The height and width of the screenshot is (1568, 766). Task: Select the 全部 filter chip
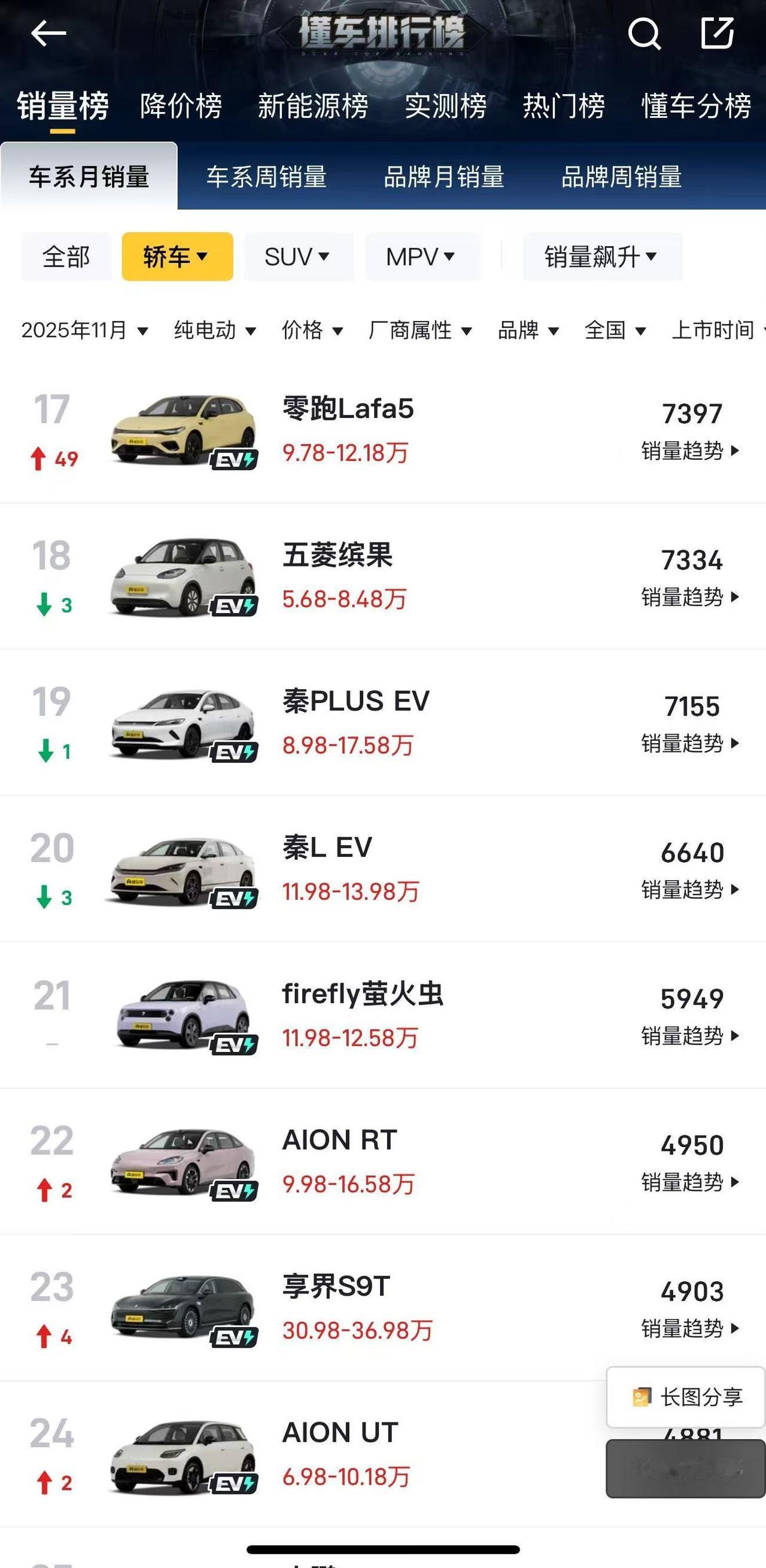pyautogui.click(x=65, y=257)
